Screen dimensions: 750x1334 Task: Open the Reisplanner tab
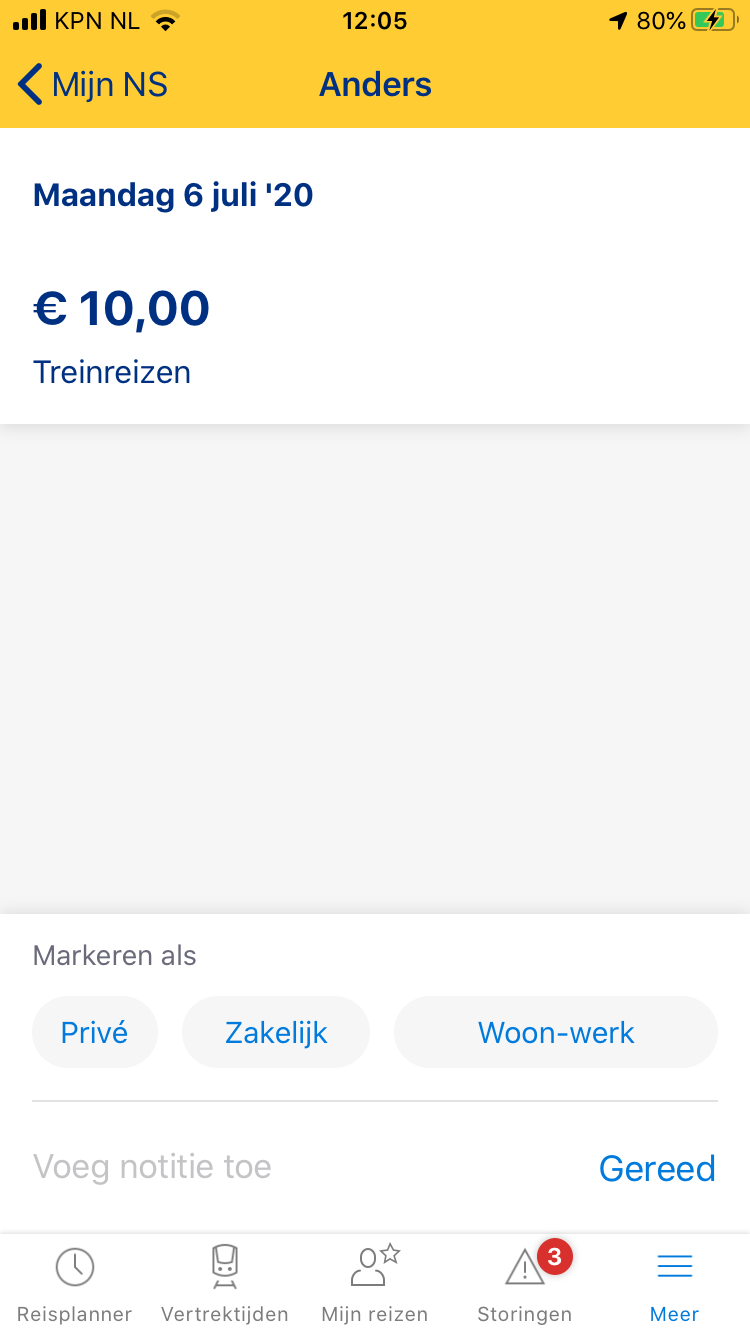click(x=75, y=1285)
